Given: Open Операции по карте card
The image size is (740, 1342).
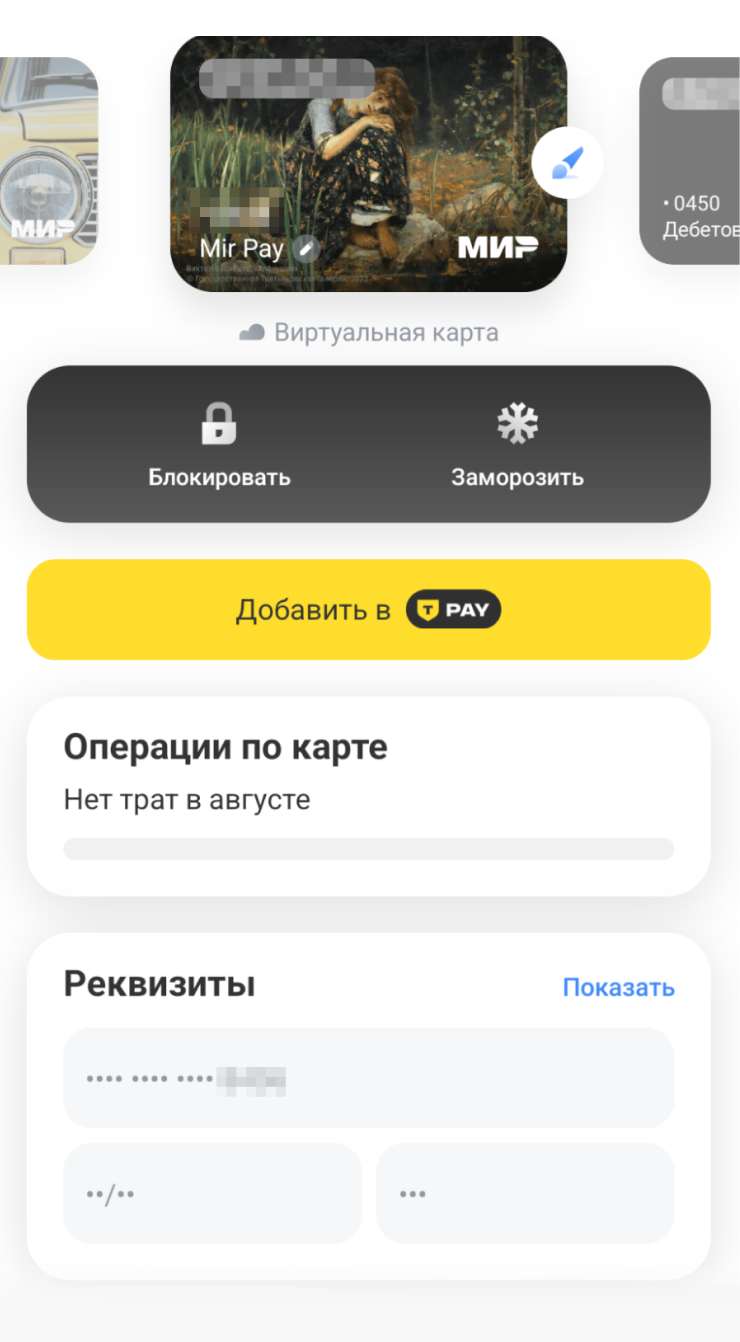Looking at the screenshot, I should [x=368, y=795].
